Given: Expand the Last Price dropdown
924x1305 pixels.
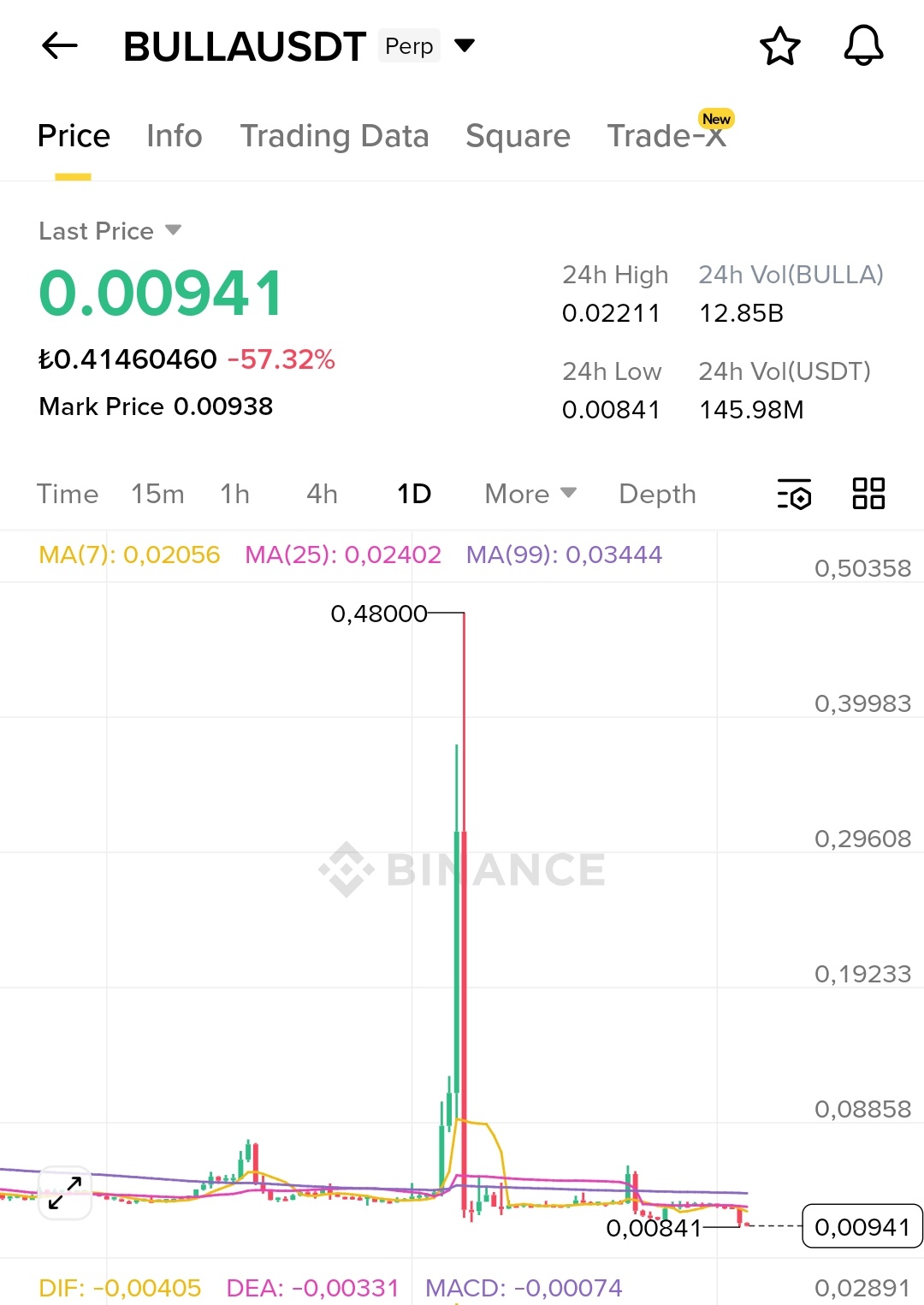Looking at the screenshot, I should coord(110,231).
